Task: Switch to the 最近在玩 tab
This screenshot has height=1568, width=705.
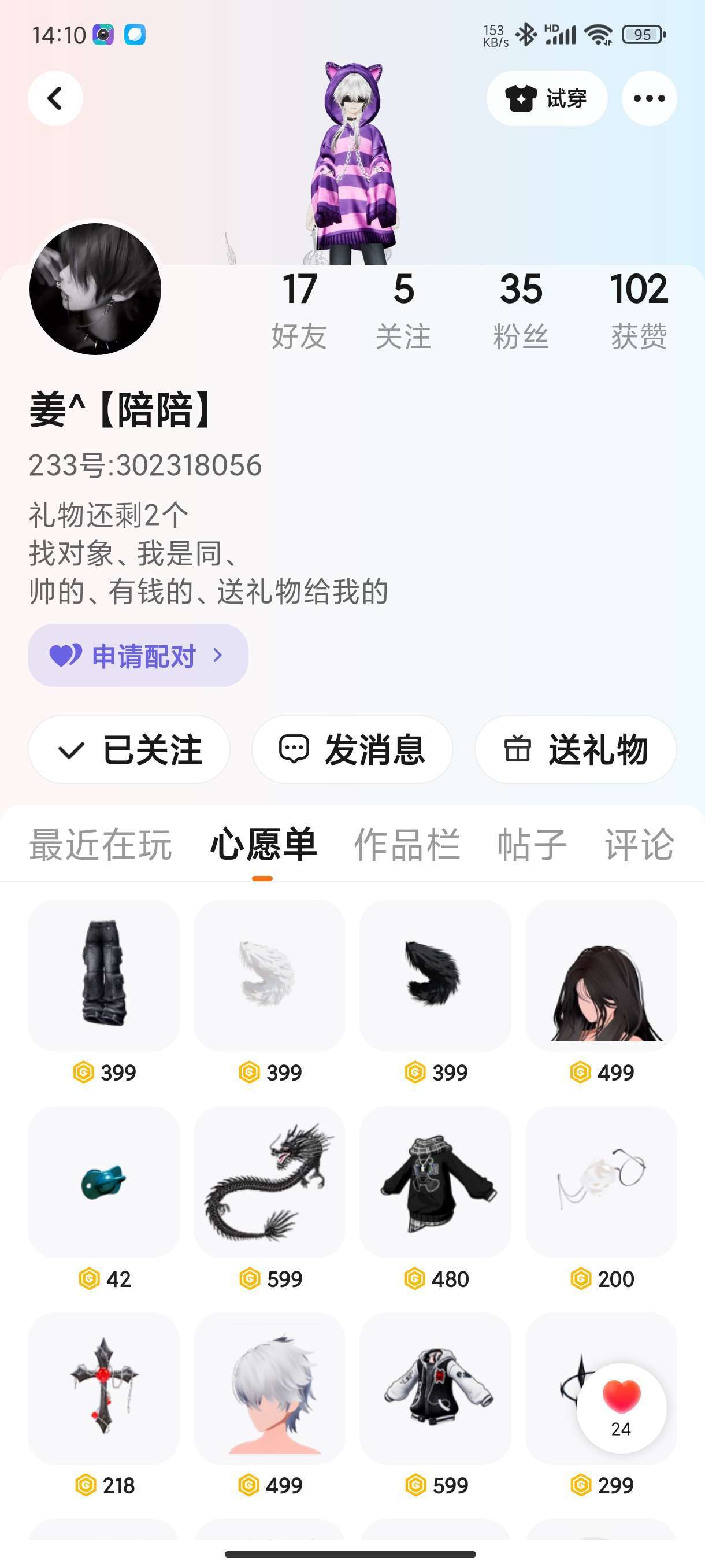Action: [x=101, y=845]
